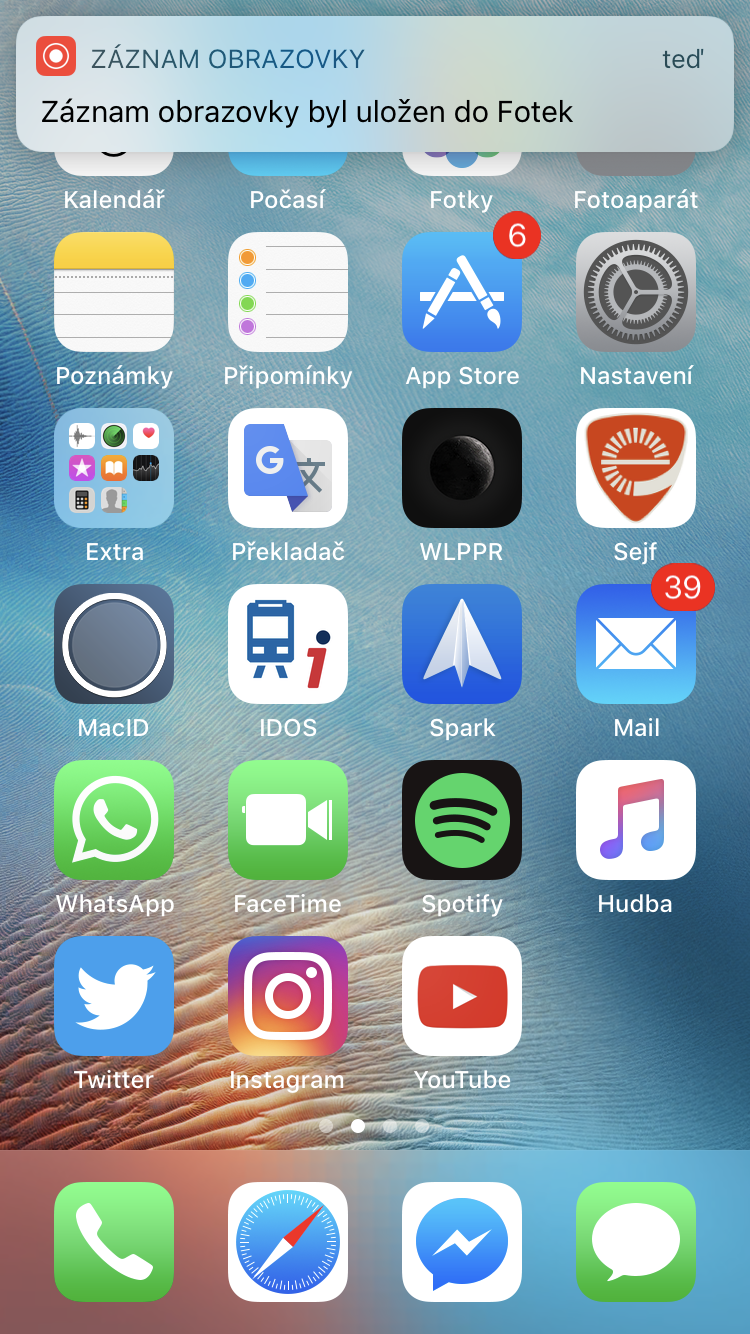
Task: Open Mail with 39 unread
Action: coord(636,644)
